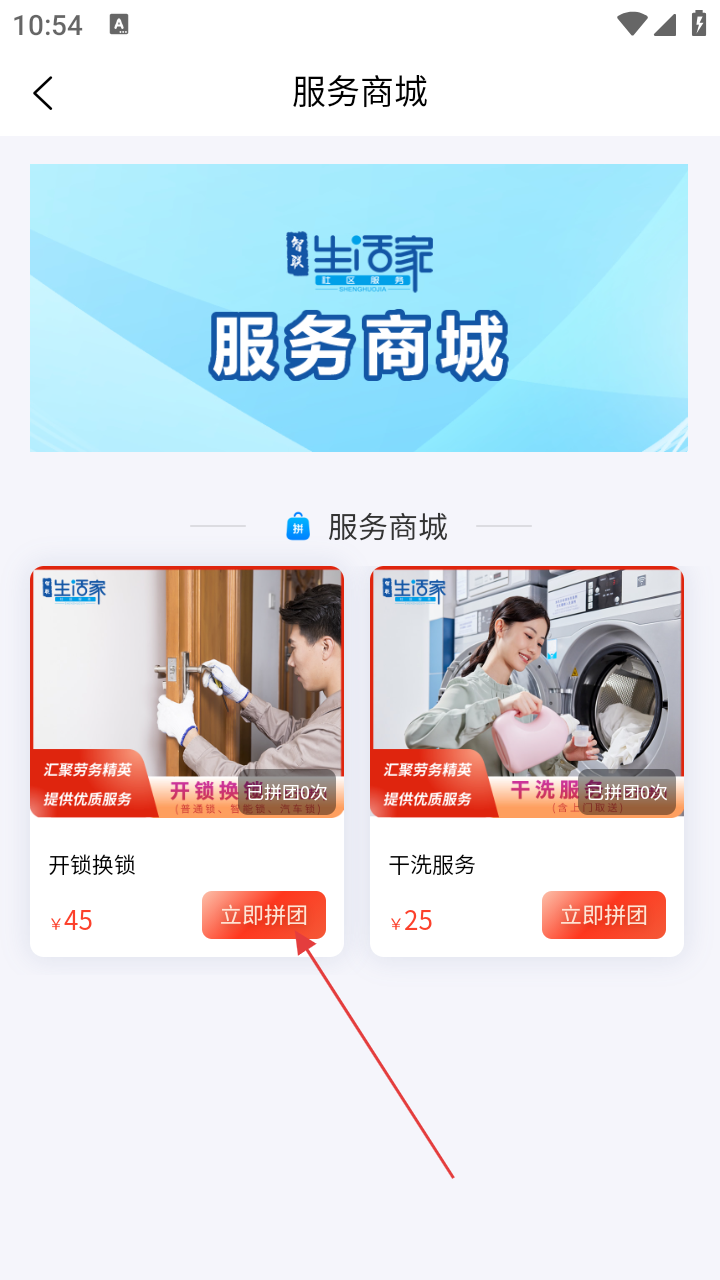Tap 立即拼团 for 开锁换锁
The width and height of the screenshot is (720, 1280).
pyautogui.click(x=264, y=915)
